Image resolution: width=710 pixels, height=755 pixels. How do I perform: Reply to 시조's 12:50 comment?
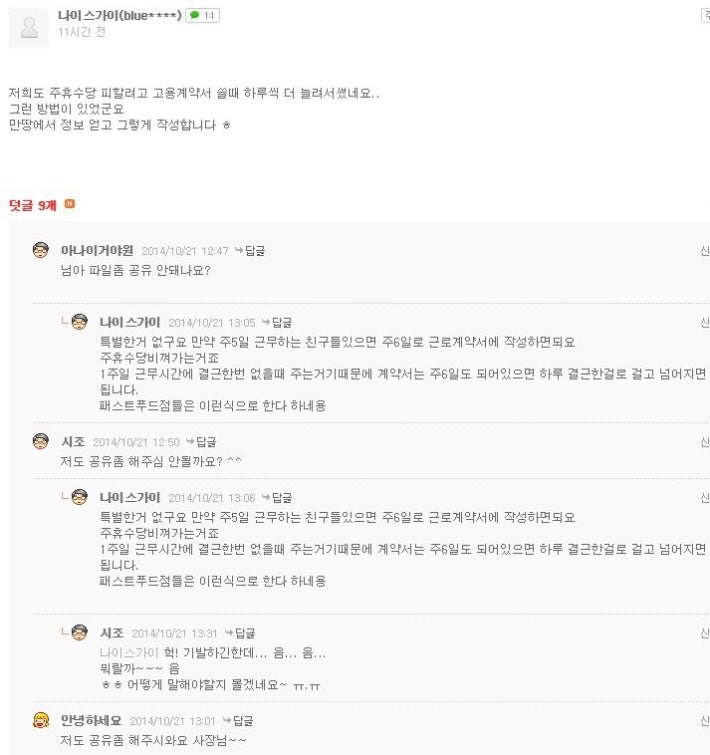[x=202, y=441]
